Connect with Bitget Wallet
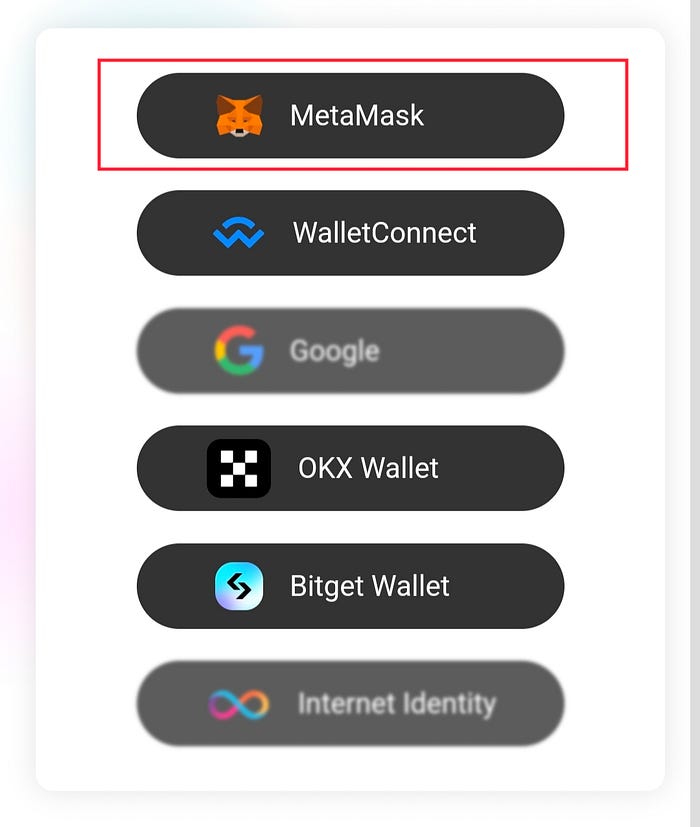This screenshot has height=827, width=700. 350,586
